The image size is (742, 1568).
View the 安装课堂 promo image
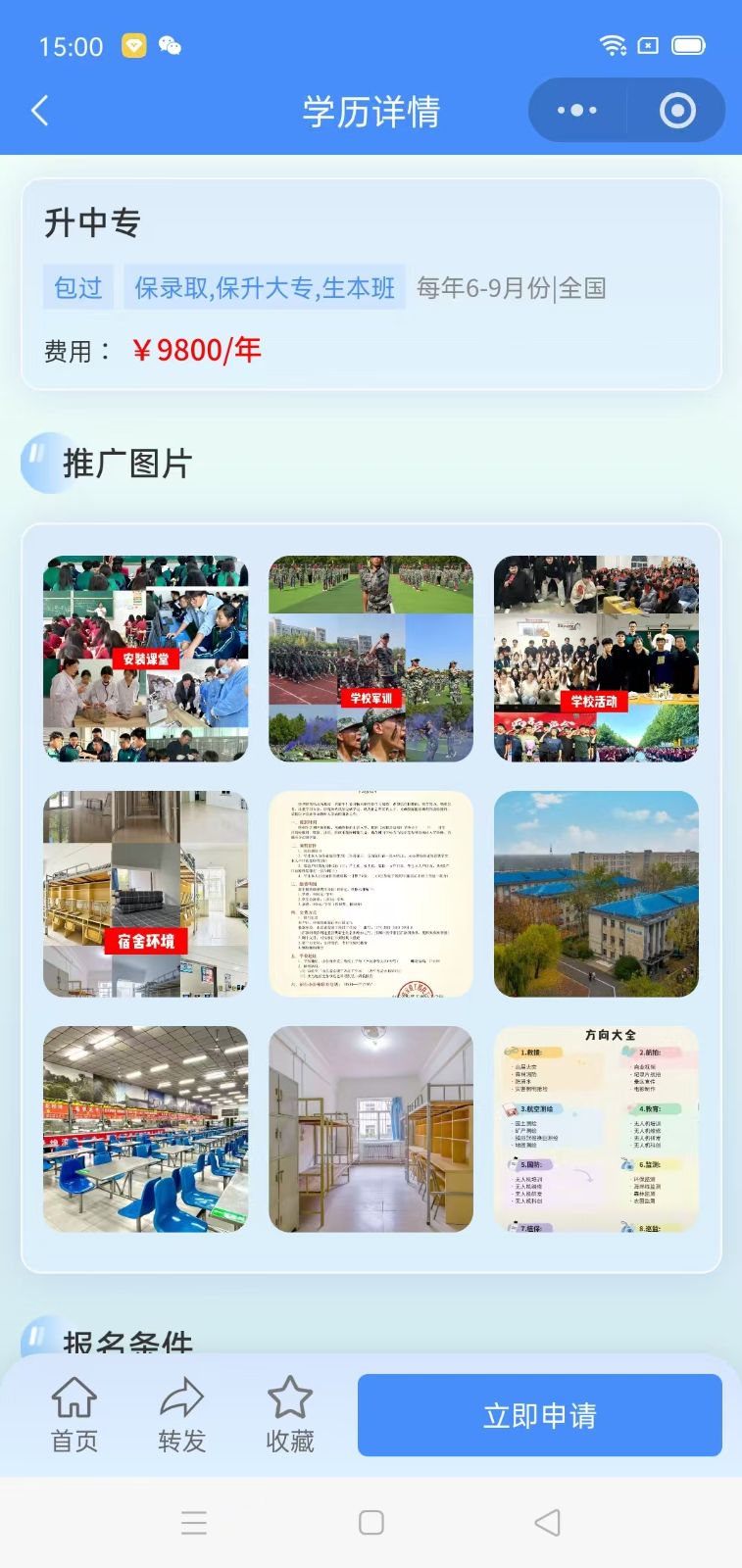pyautogui.click(x=146, y=659)
